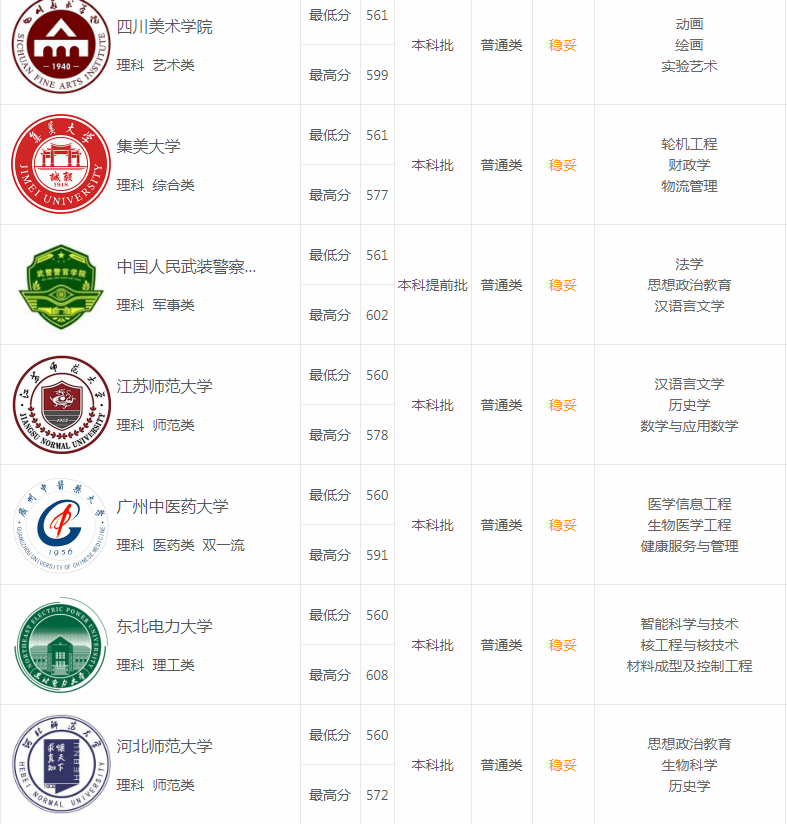
Task: Open the 中国人民武装警察 academy row
Action: [186, 266]
